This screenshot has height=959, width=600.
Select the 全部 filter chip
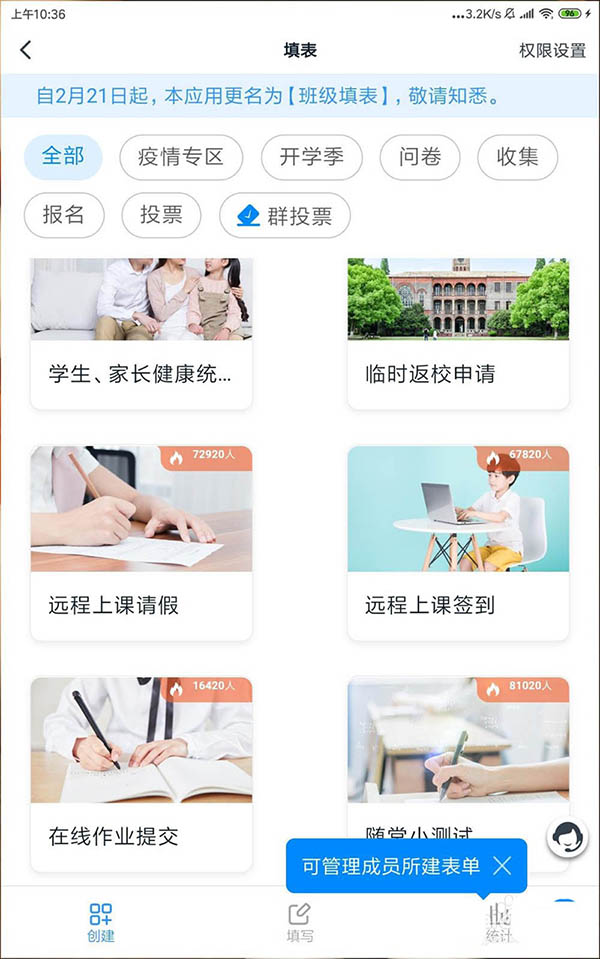pos(63,157)
